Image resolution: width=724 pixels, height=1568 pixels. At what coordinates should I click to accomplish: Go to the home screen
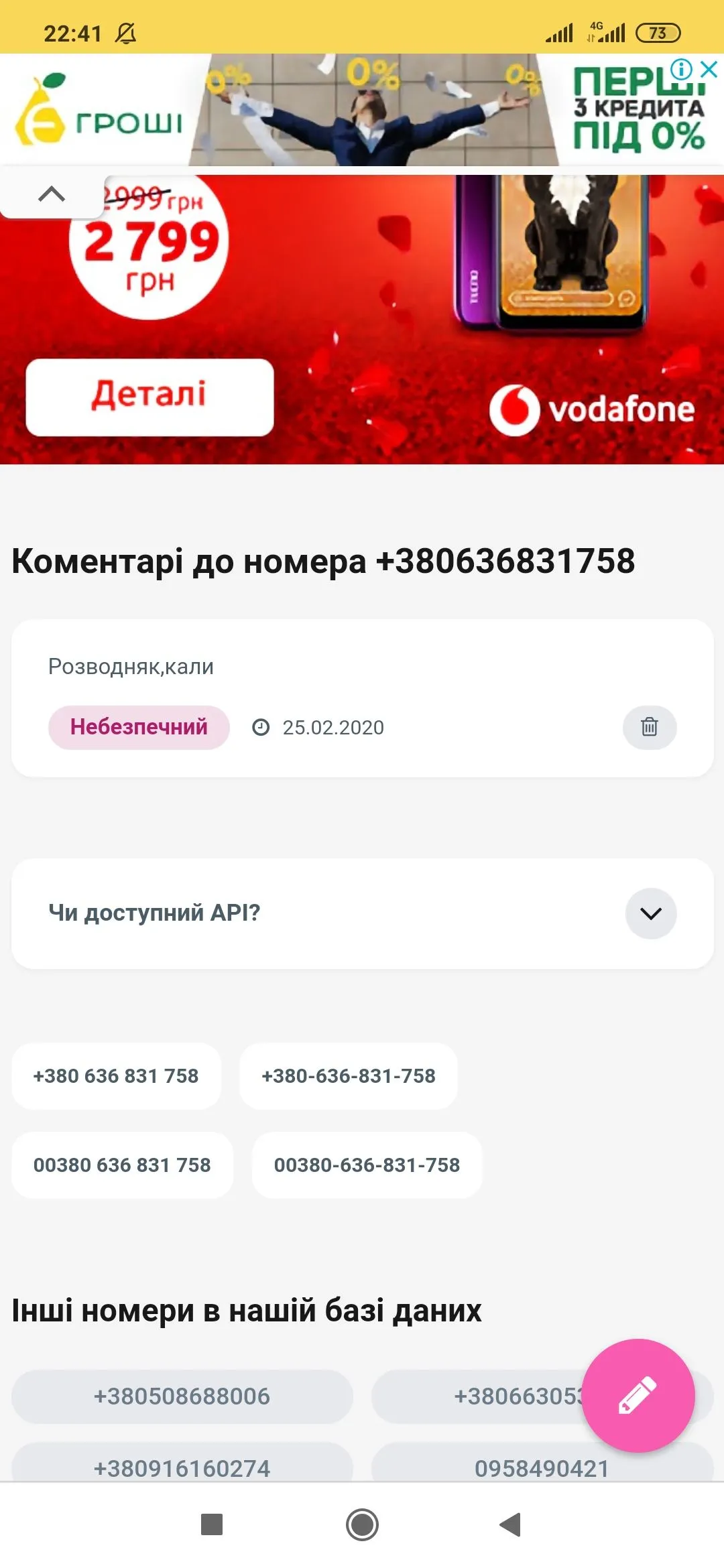[x=362, y=1524]
